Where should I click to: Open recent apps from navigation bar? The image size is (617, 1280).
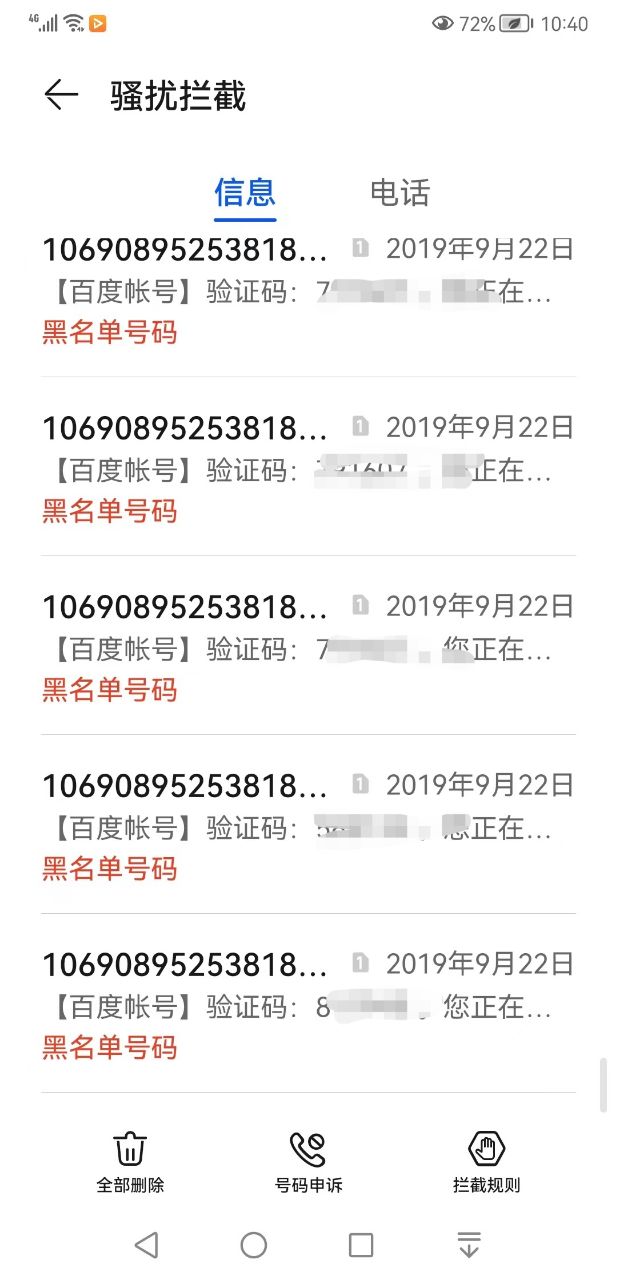(x=361, y=1244)
